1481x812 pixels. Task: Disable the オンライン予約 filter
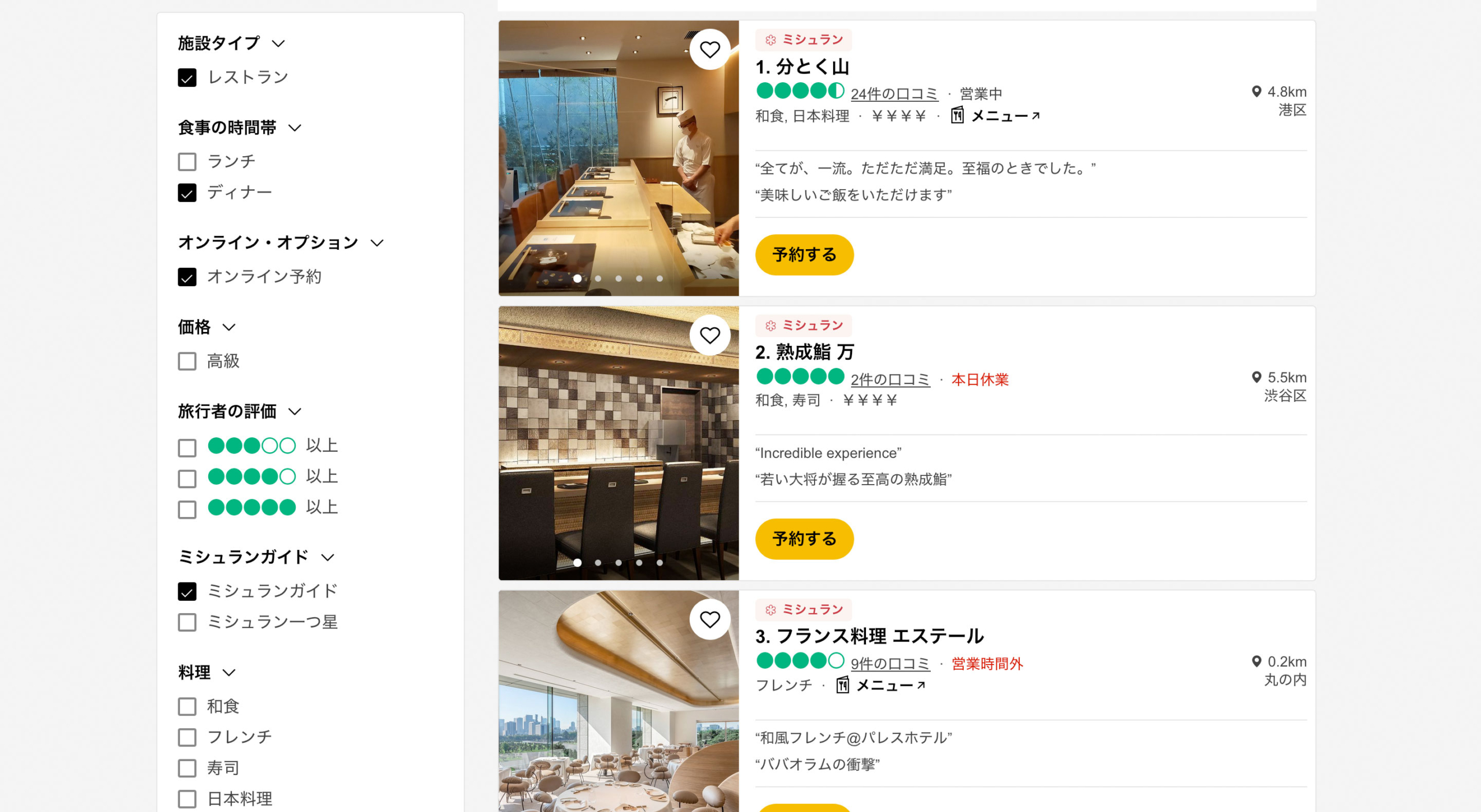pyautogui.click(x=187, y=277)
